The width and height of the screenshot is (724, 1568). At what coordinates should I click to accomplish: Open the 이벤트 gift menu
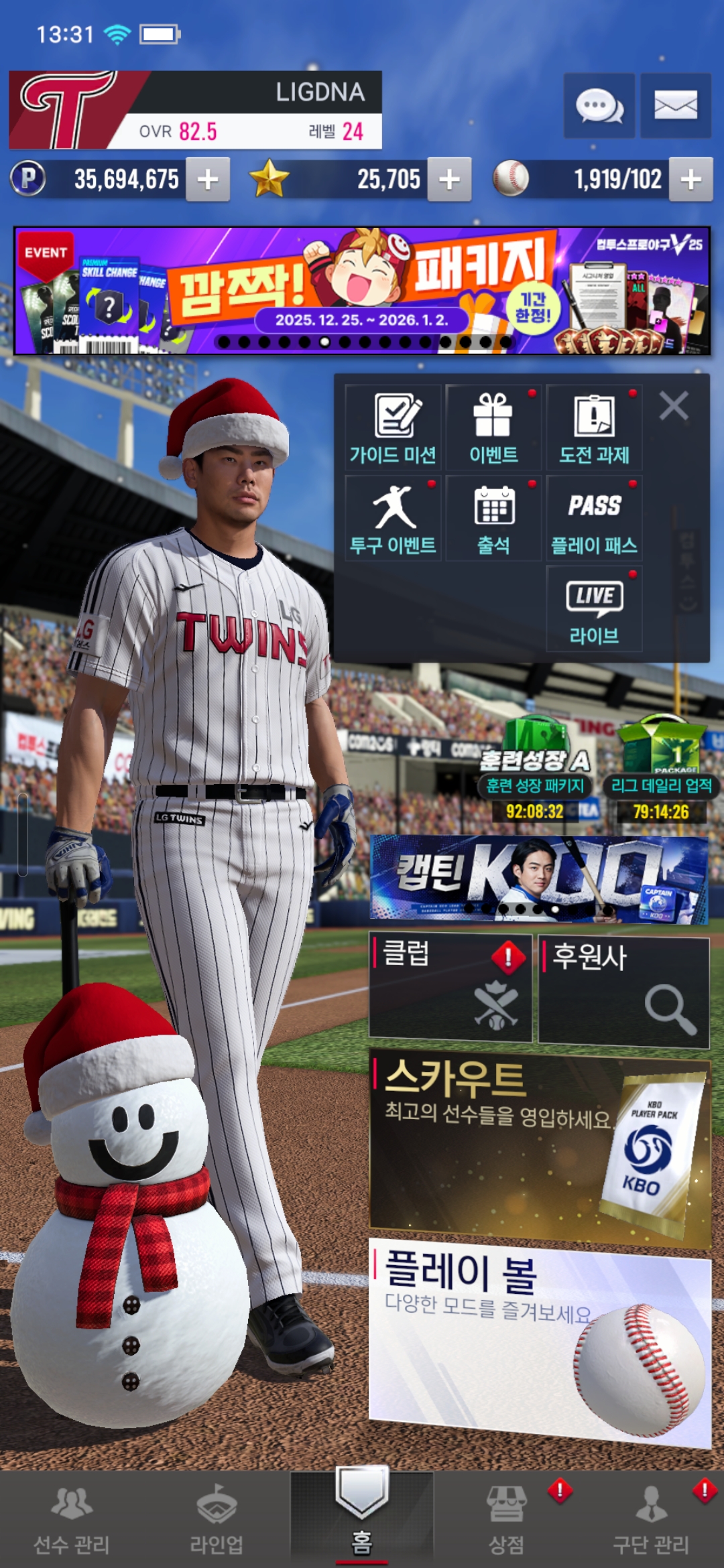point(493,428)
